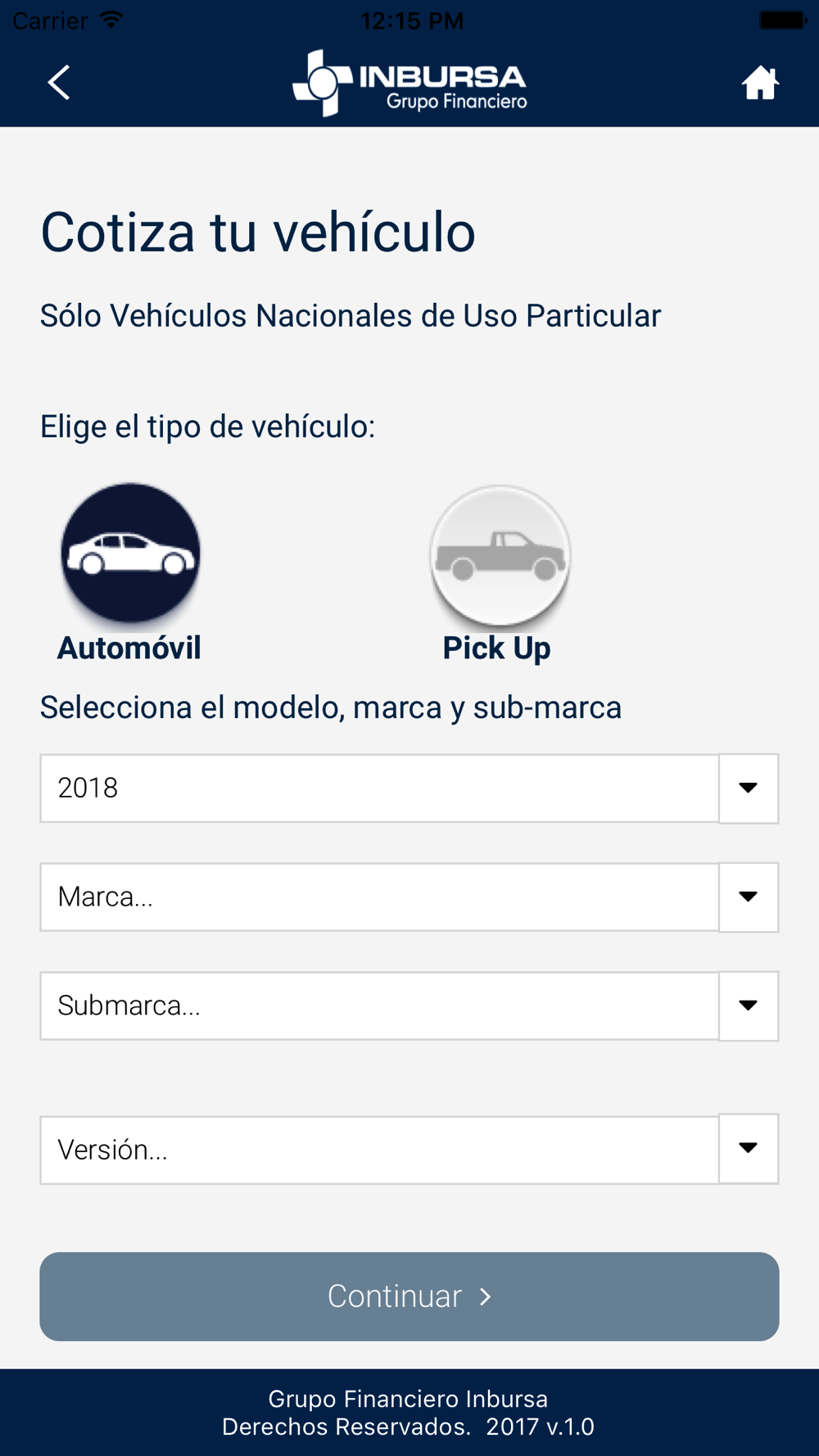Open the 2018 model year dropdown
Viewport: 819px width, 1456px height.
pyautogui.click(x=409, y=788)
